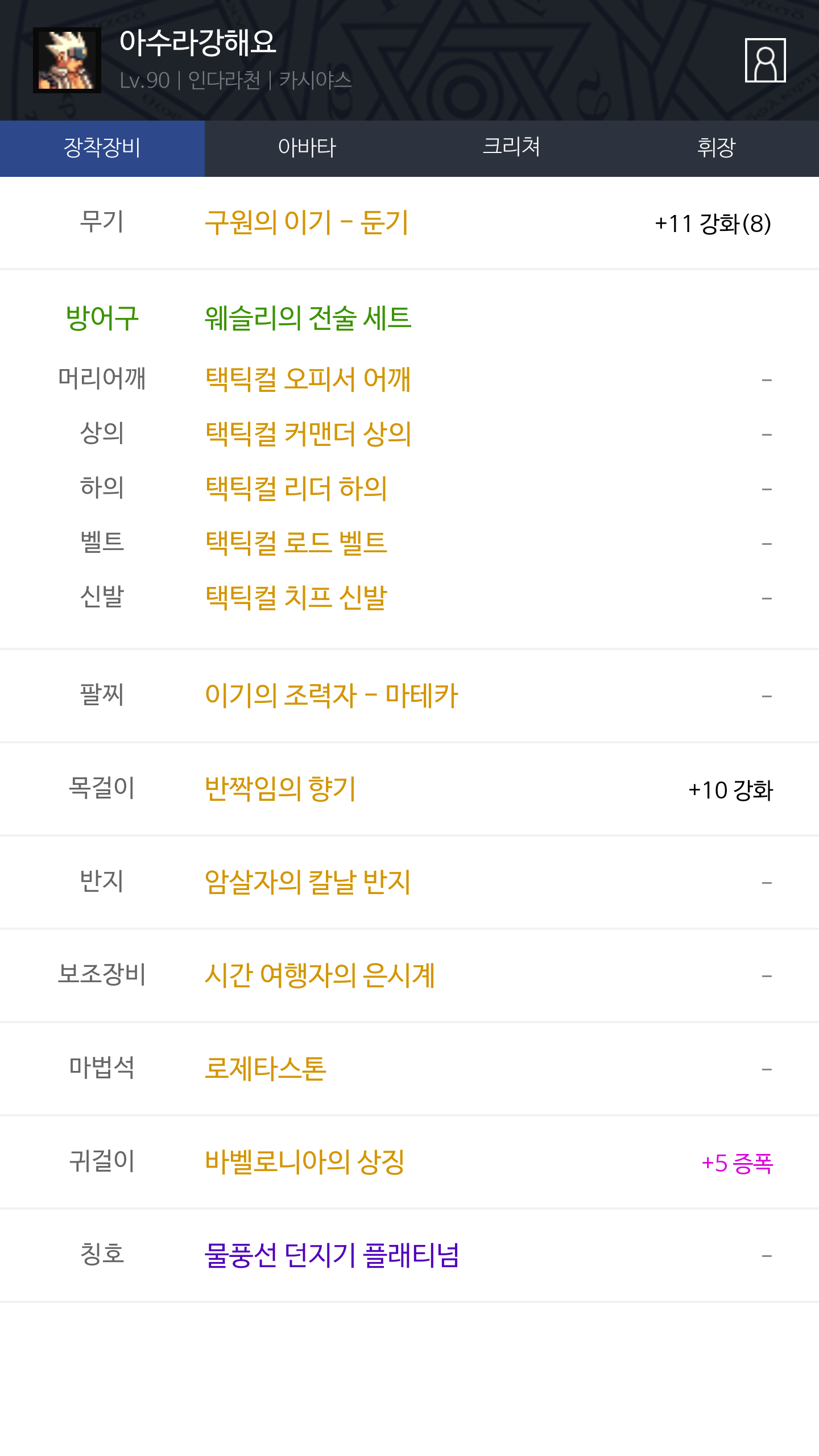The height and width of the screenshot is (1456, 819).
Task: Select the 장착장비 tab
Action: [x=102, y=148]
